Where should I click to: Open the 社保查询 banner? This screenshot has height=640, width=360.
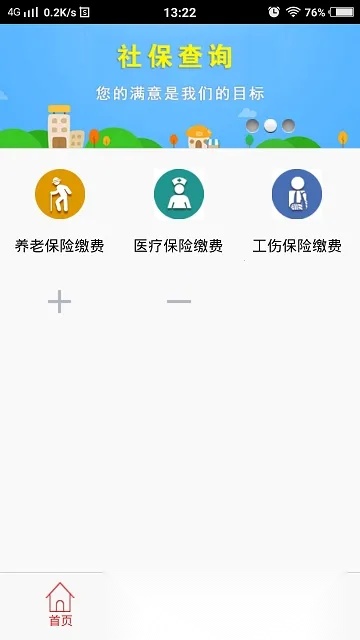tap(180, 86)
